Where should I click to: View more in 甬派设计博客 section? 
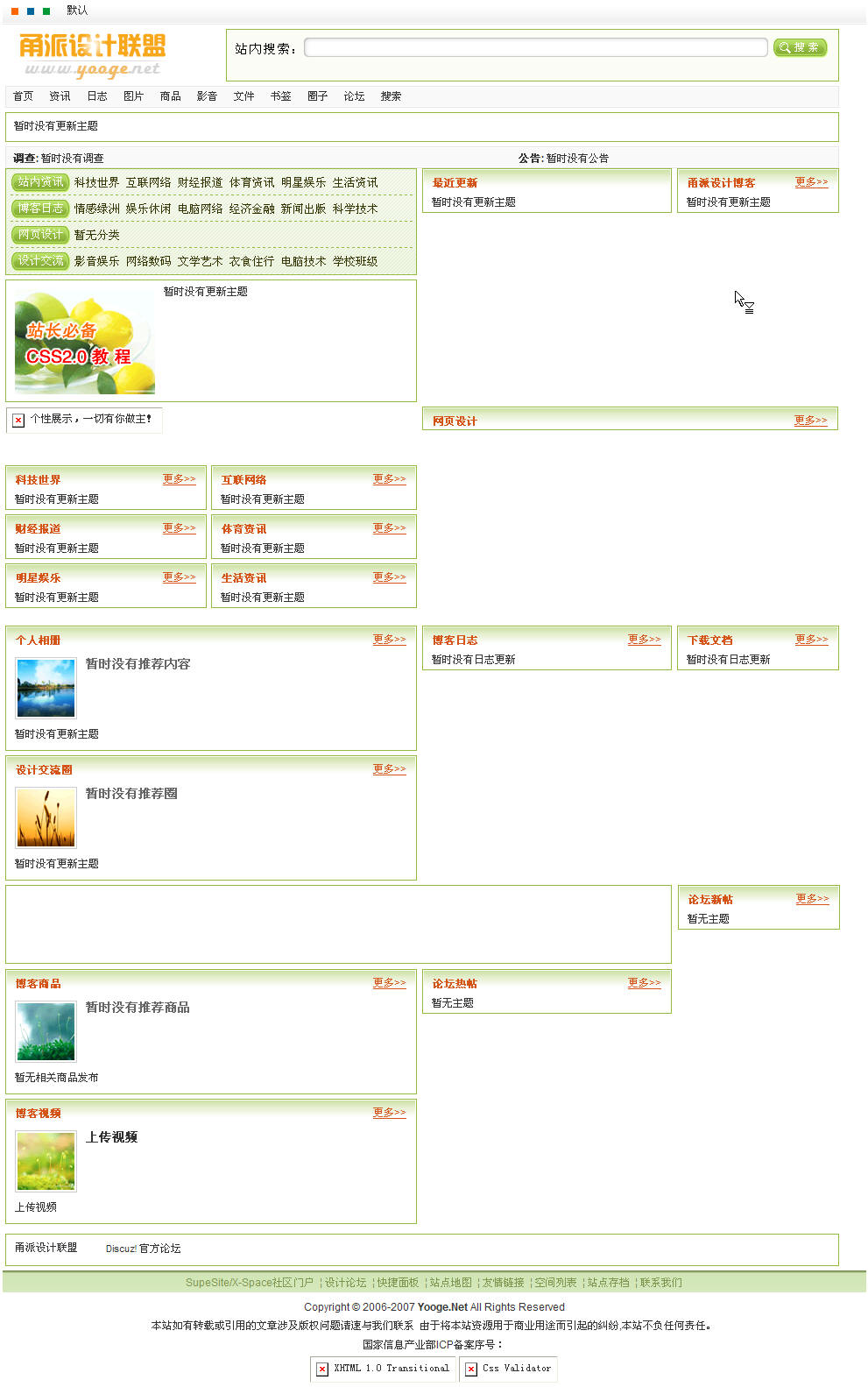810,182
